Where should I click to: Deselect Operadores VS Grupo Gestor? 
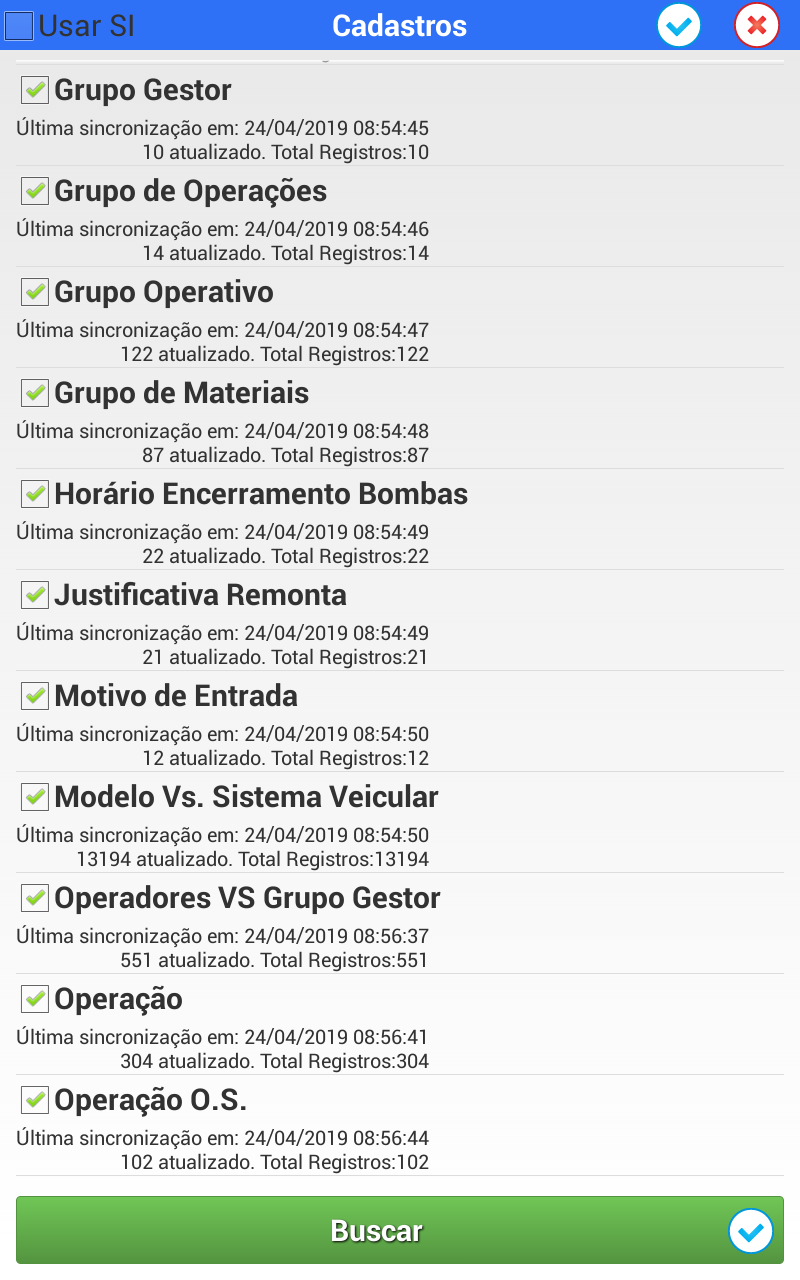click(35, 898)
